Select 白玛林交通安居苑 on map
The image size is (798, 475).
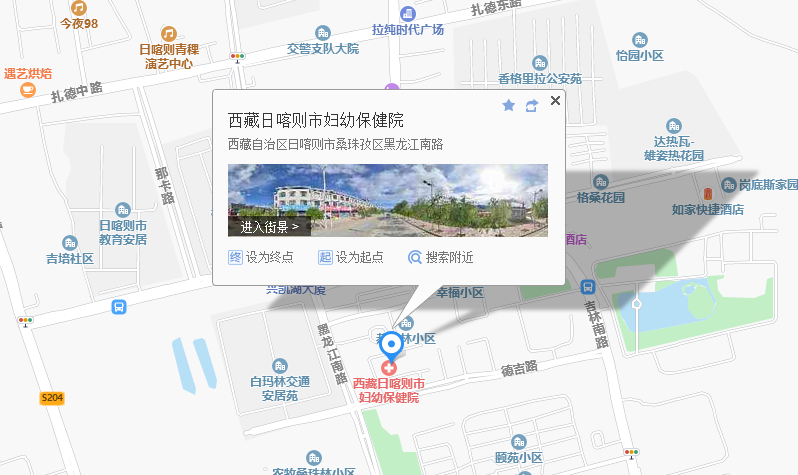[x=280, y=366]
